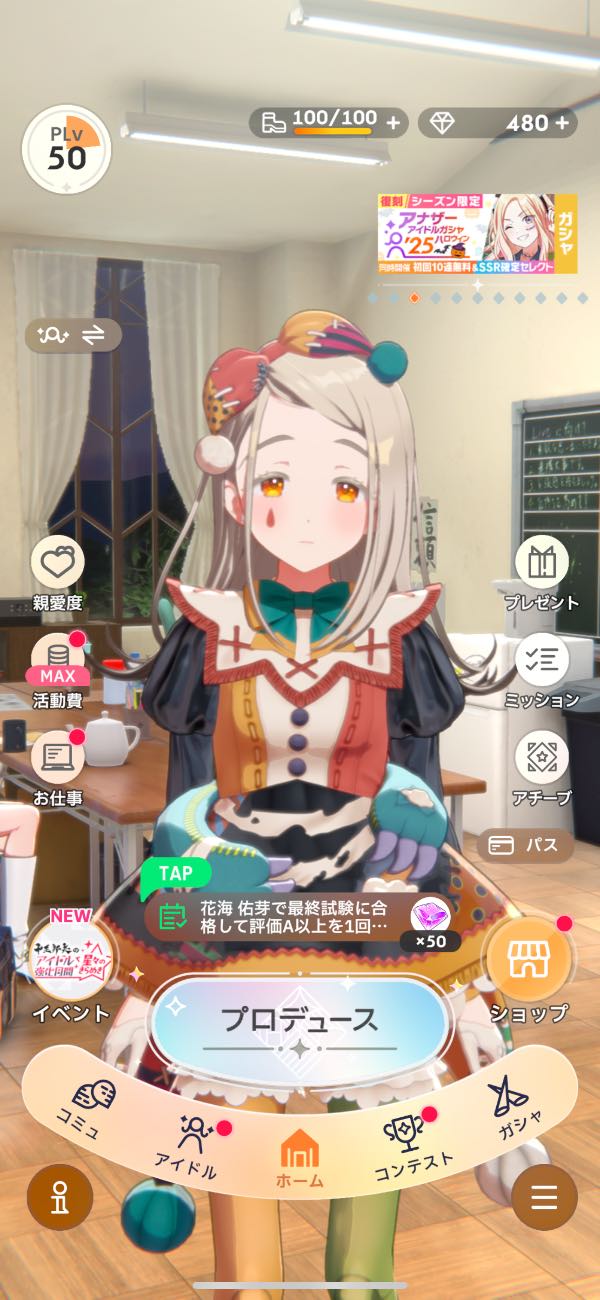Viewport: 600px width, 1300px height.
Task: Add jewels with the plus next to 480
Action: point(563,123)
